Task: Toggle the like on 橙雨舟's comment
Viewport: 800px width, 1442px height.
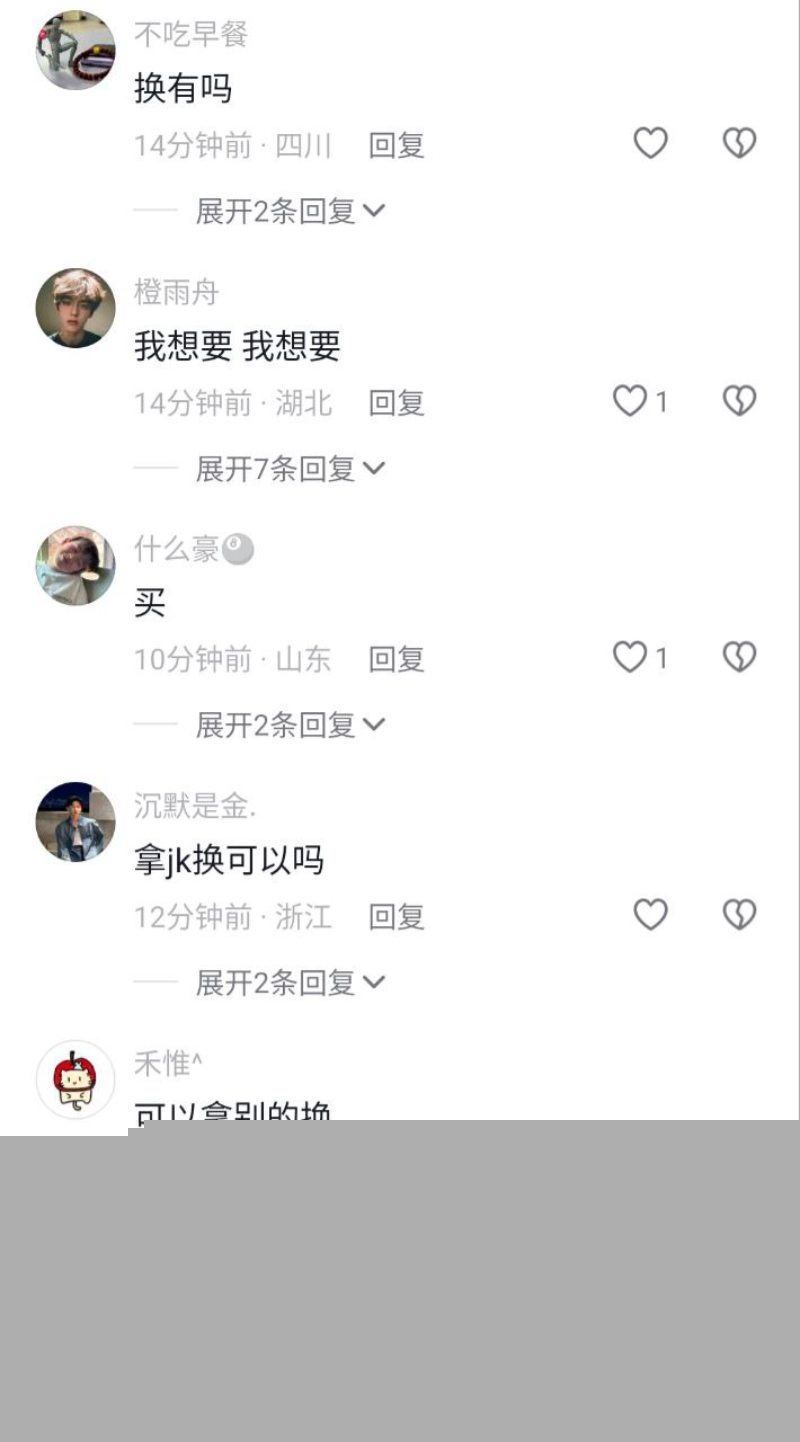Action: pyautogui.click(x=630, y=399)
